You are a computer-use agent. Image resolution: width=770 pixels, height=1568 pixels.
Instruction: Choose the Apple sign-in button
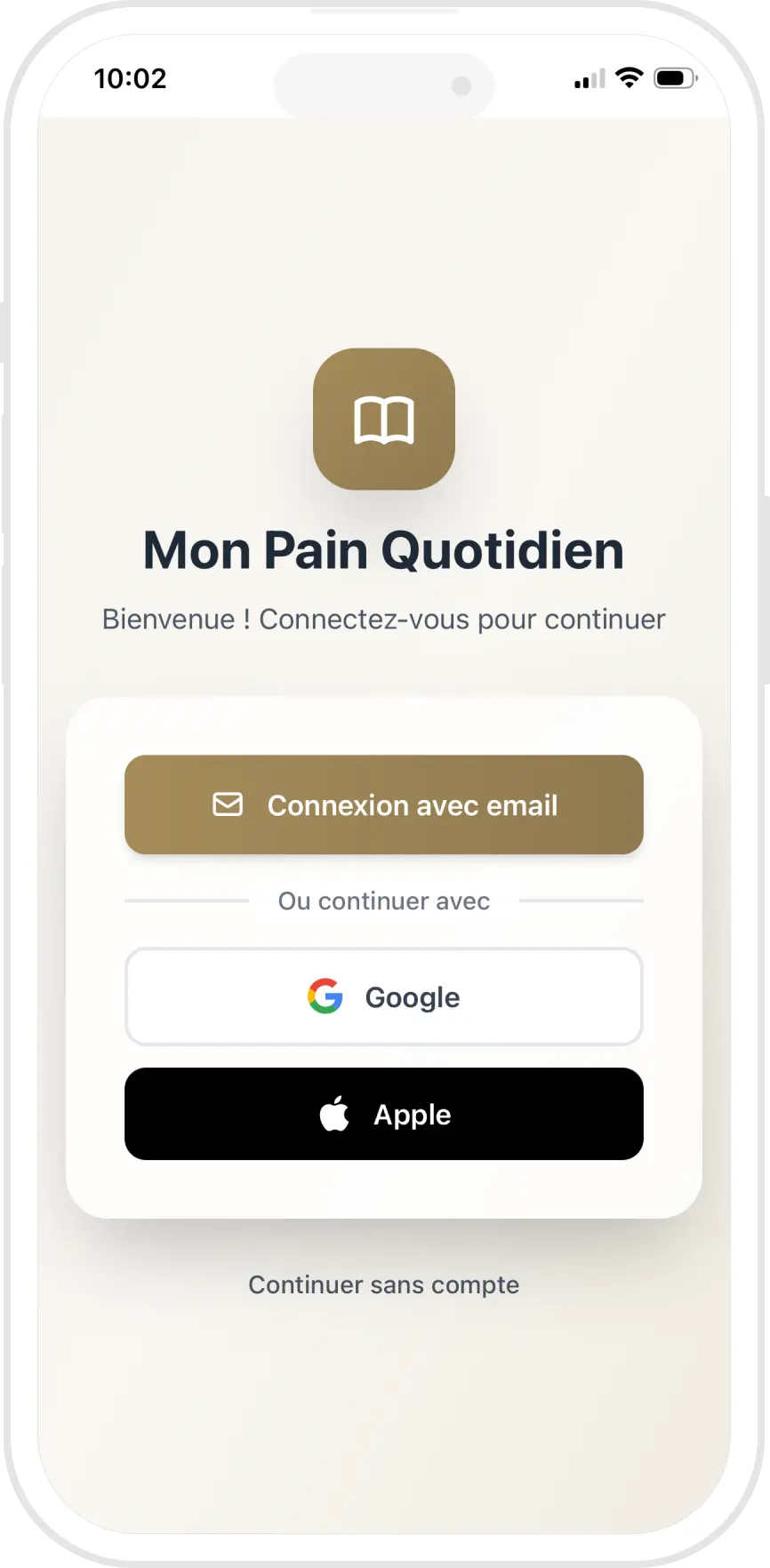click(x=383, y=1114)
